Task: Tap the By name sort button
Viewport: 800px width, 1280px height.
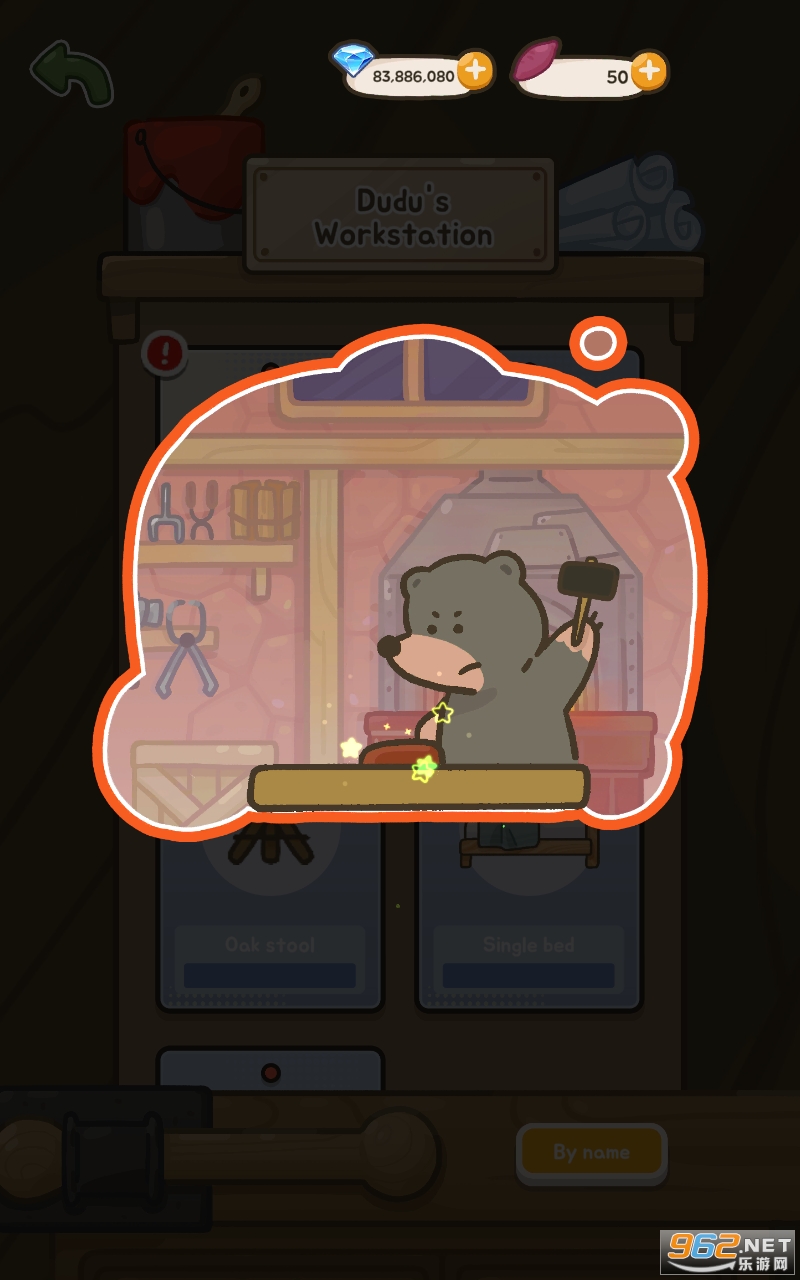Action: [591, 1153]
